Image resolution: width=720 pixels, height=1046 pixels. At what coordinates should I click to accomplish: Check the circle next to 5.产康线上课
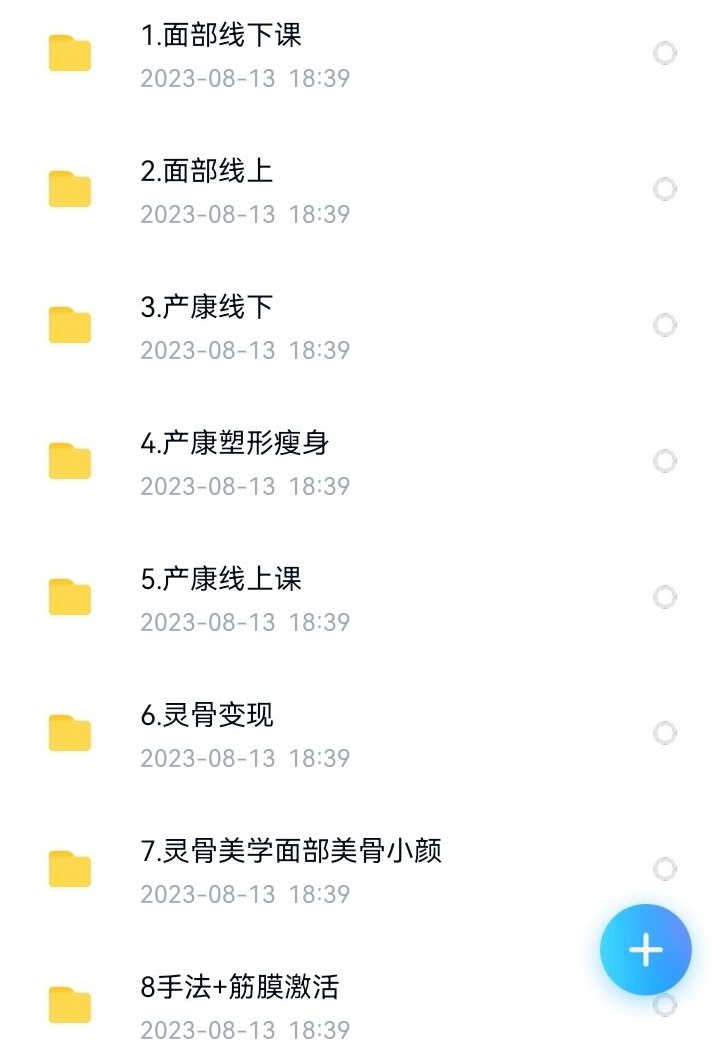click(664, 597)
